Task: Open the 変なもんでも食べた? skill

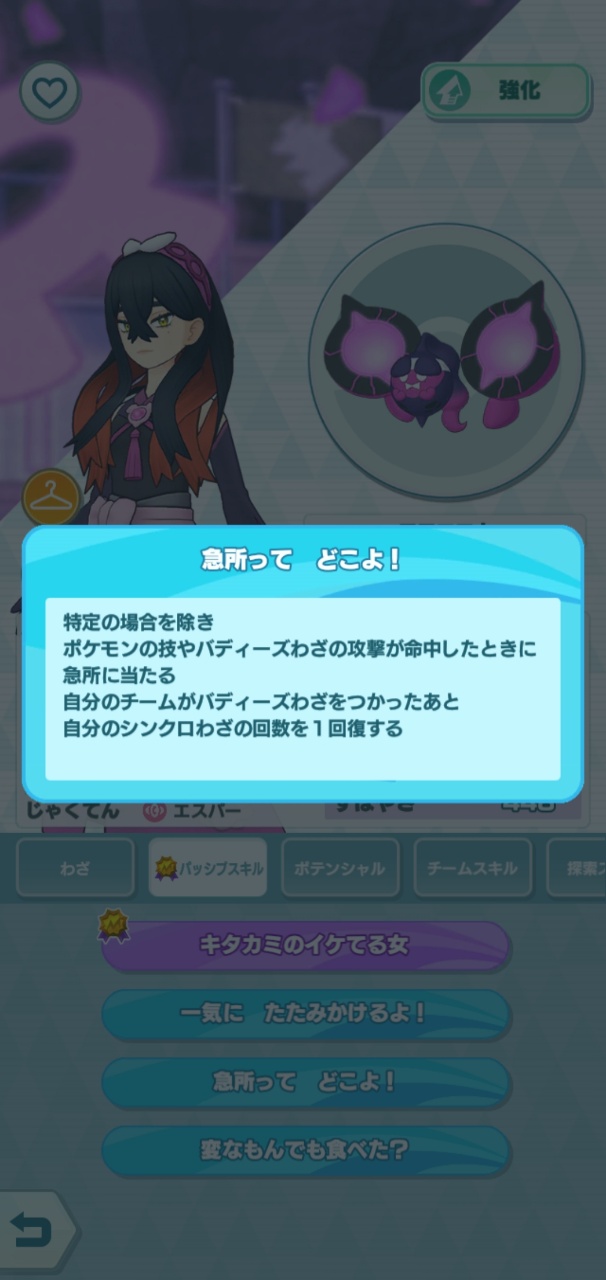Action: point(305,1150)
